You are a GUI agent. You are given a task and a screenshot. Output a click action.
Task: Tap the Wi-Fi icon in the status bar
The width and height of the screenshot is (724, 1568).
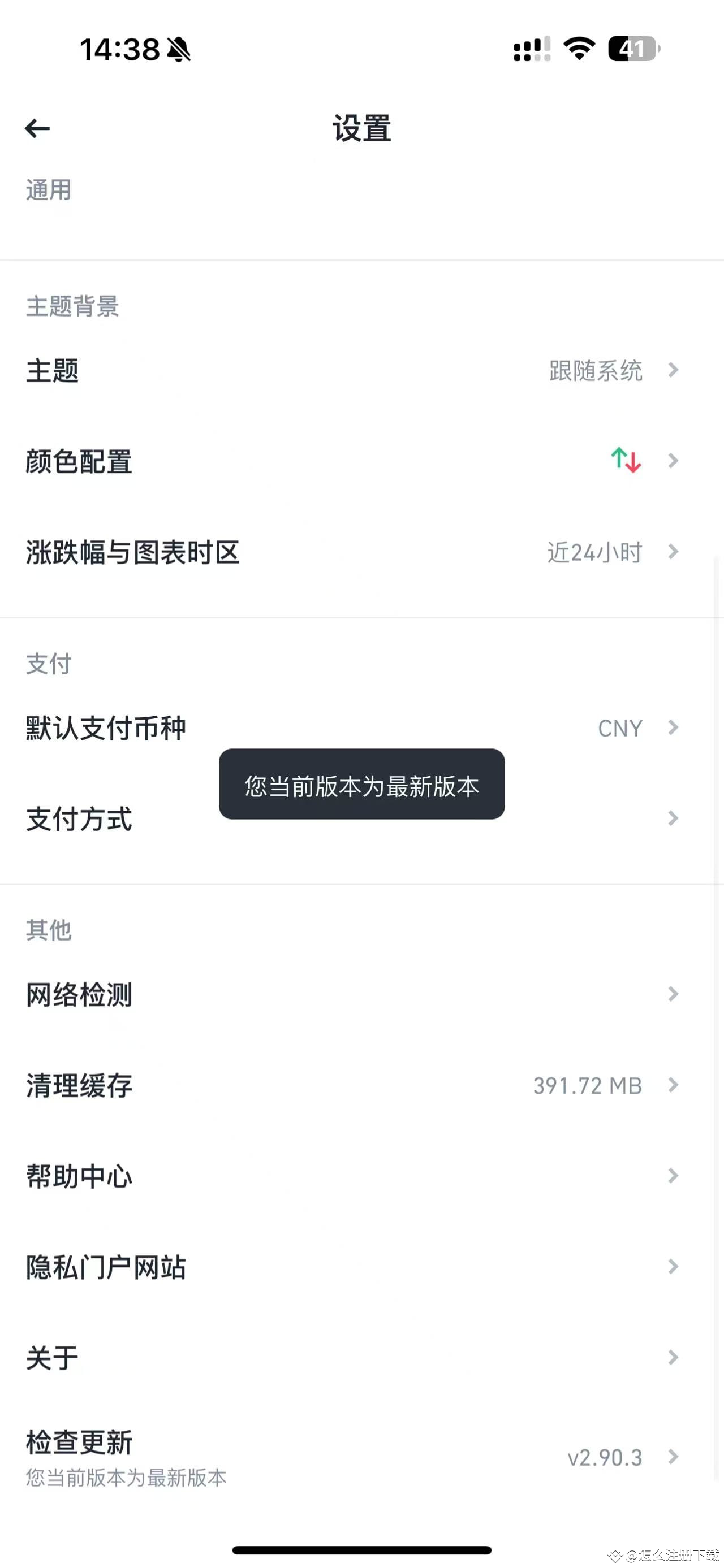coord(579,50)
